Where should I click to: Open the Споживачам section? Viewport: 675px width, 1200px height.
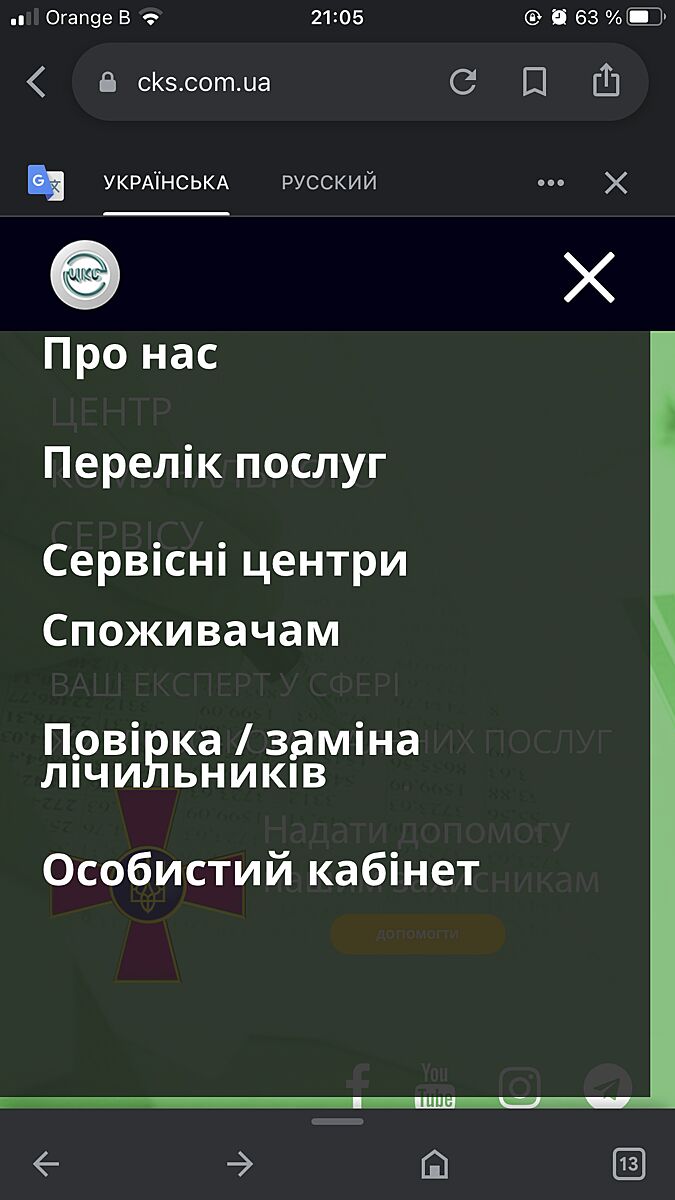[191, 631]
